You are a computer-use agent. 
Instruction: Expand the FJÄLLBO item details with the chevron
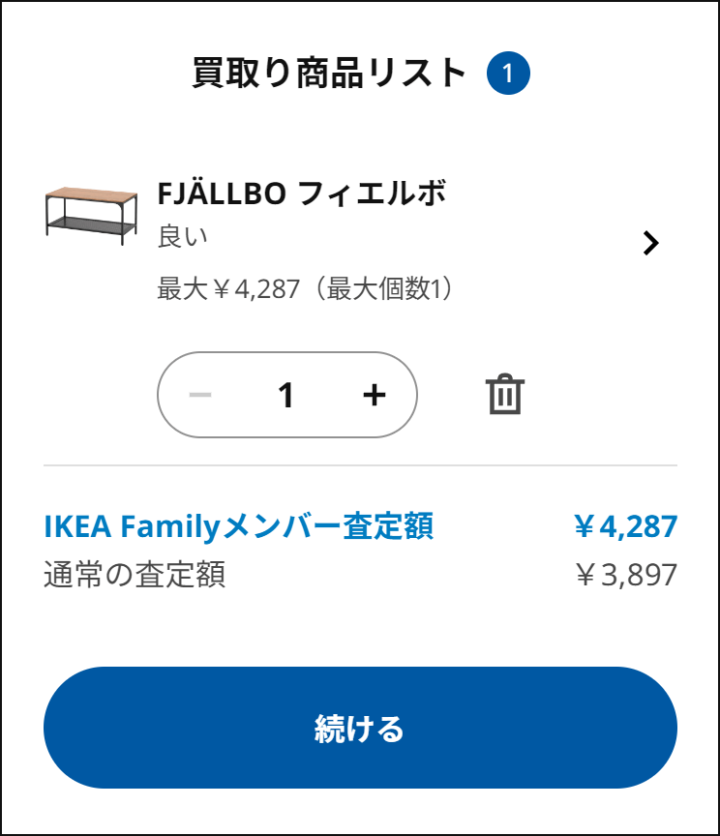pyautogui.click(x=652, y=242)
